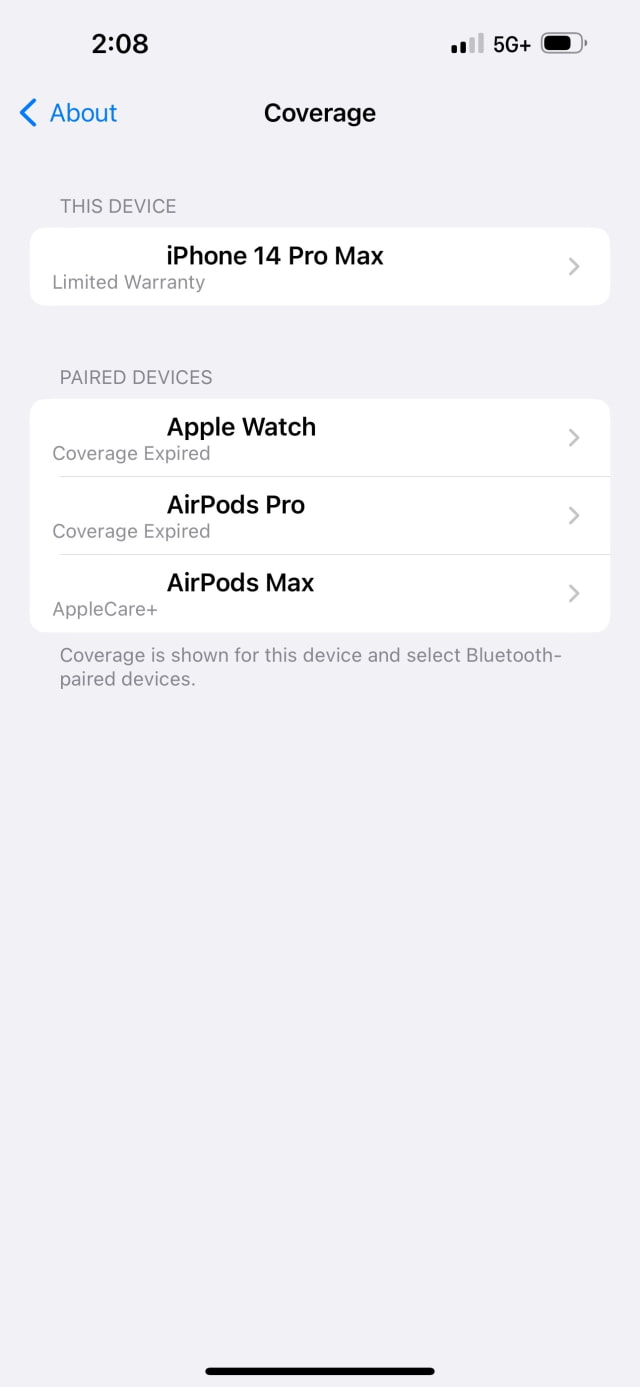Go back to the About screen

click(68, 113)
